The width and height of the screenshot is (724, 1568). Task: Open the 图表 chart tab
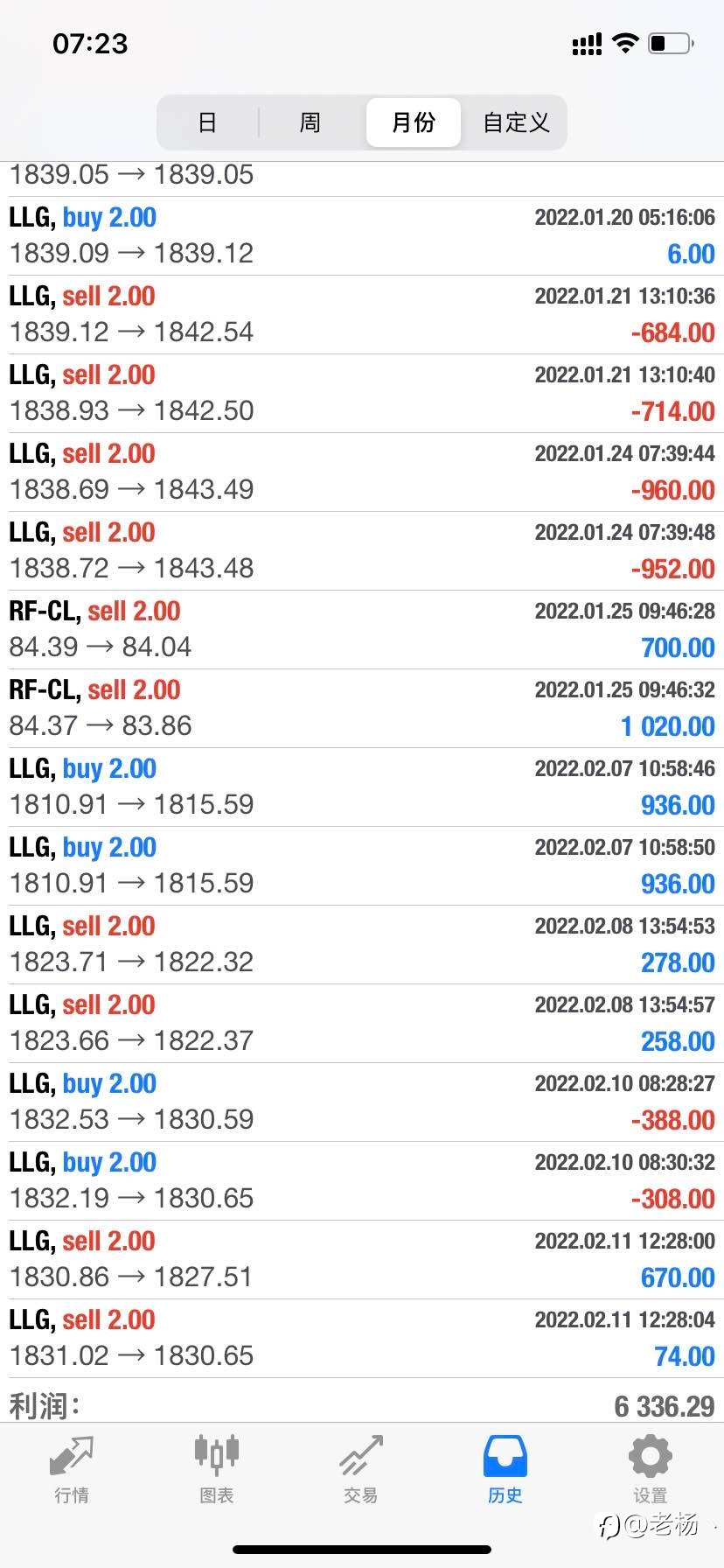[x=216, y=1470]
